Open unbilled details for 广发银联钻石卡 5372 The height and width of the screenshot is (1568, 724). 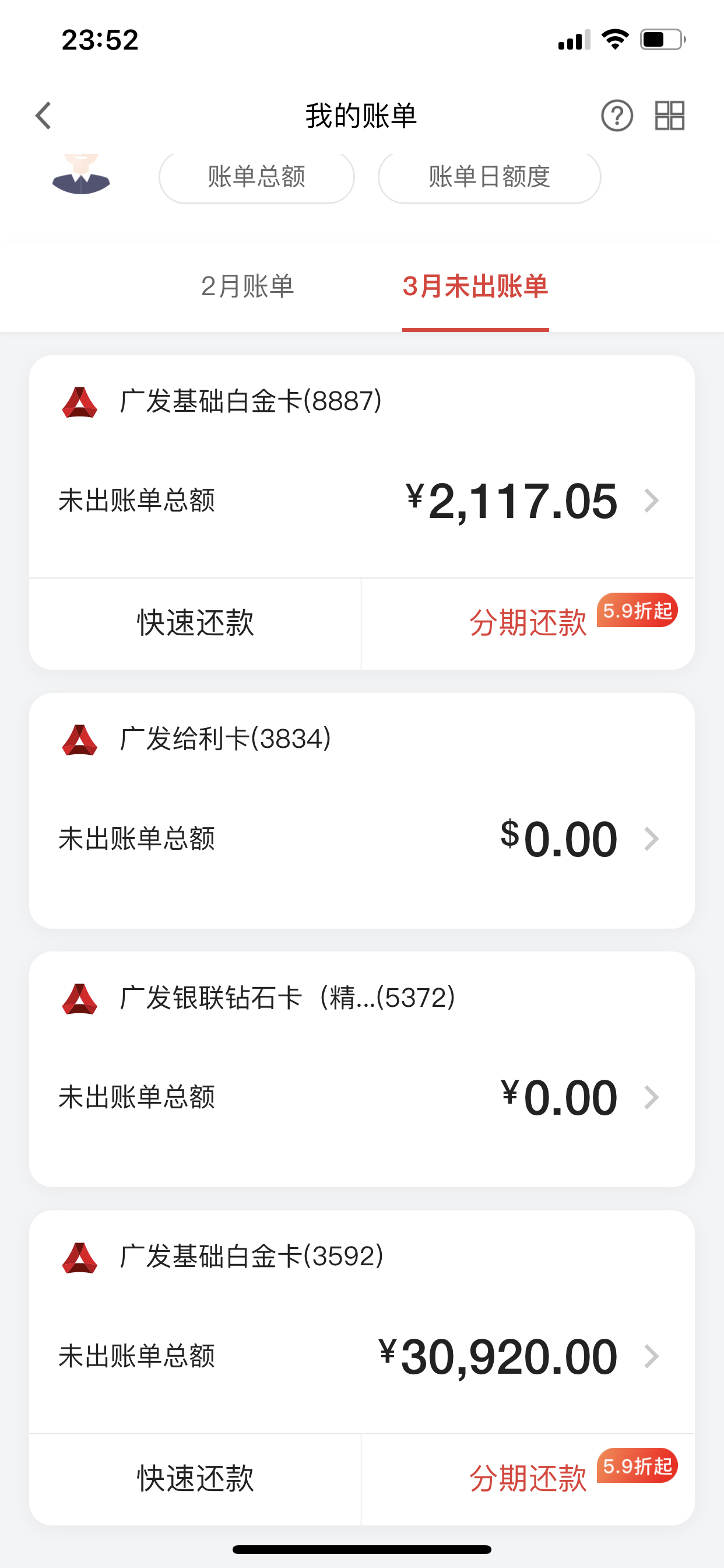point(362,1097)
